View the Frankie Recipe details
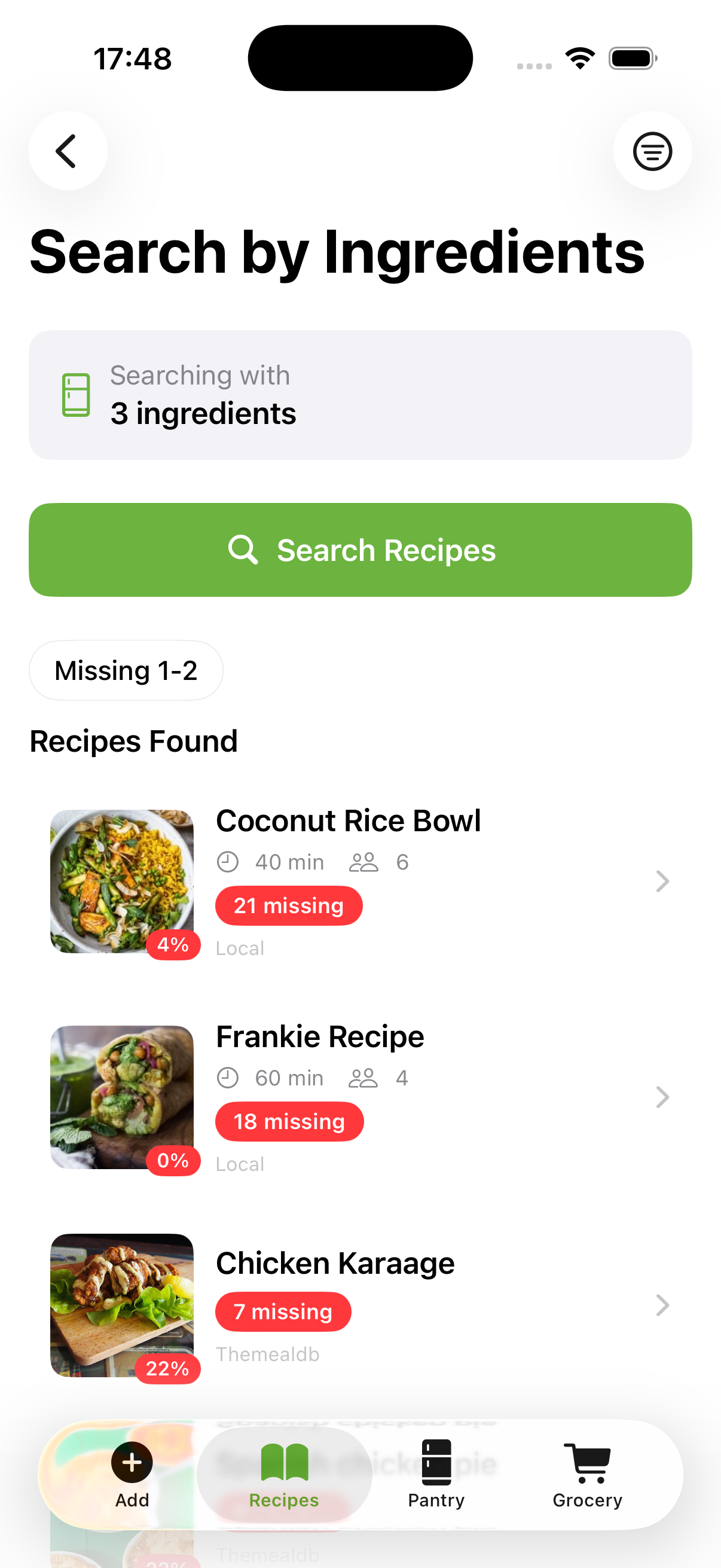The image size is (721, 1568). tap(360, 1097)
